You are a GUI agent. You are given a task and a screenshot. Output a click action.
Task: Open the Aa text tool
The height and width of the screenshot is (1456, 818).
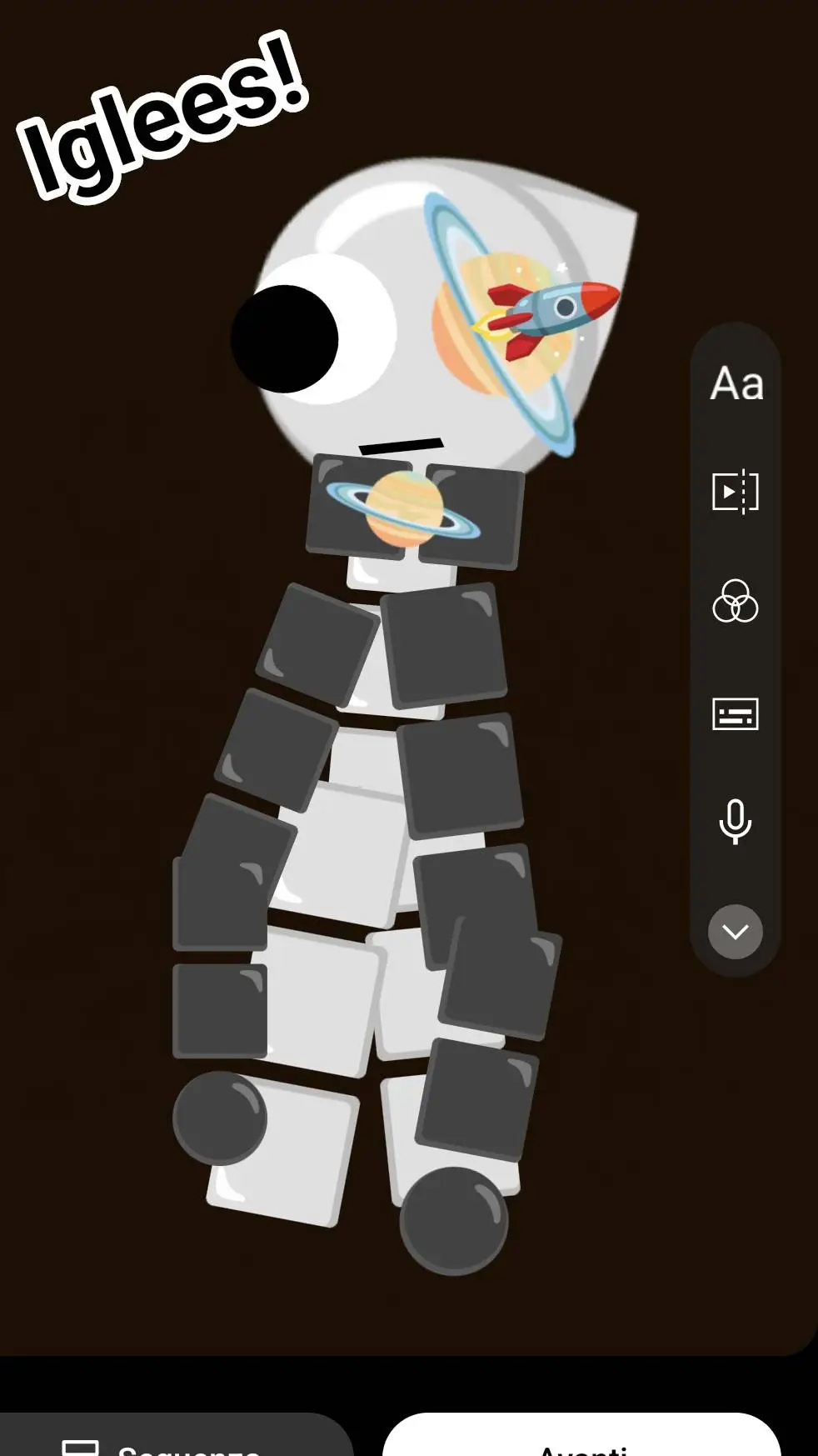coord(736,384)
